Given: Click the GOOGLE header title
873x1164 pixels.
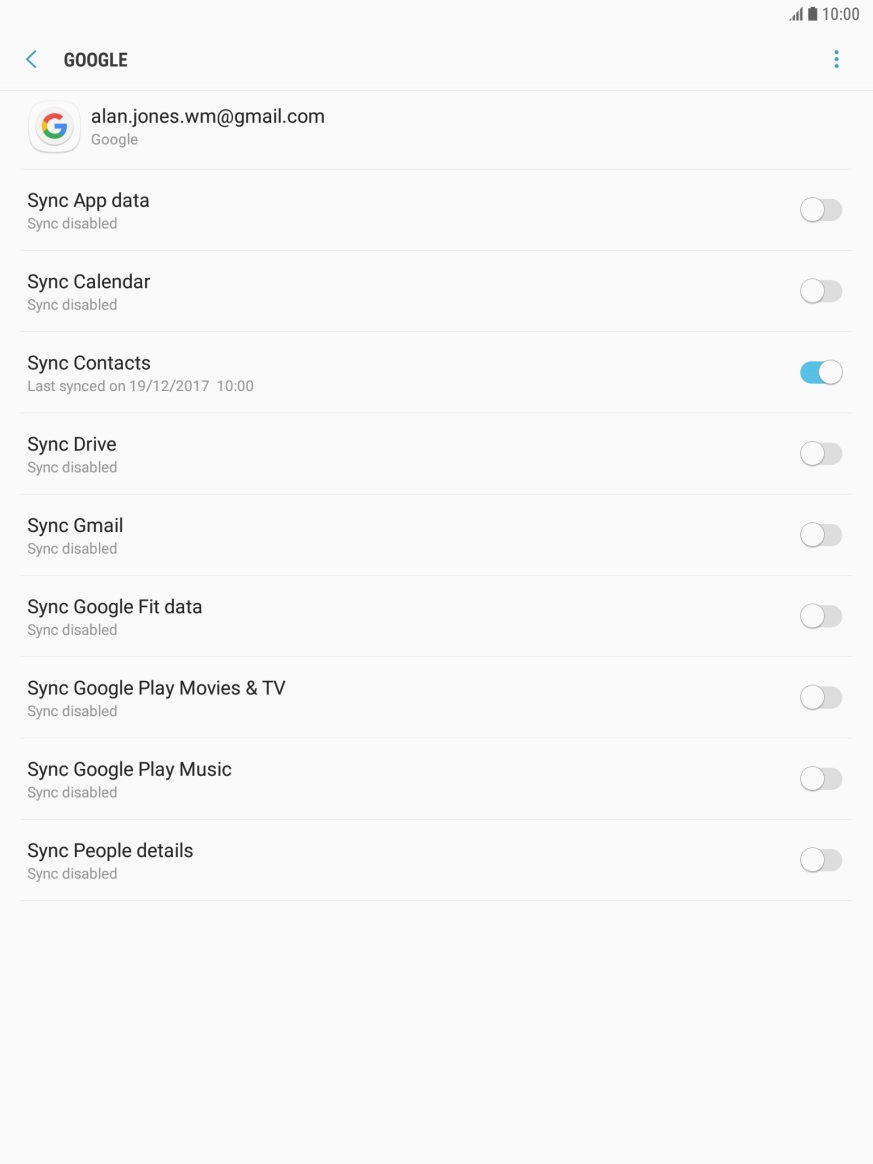Looking at the screenshot, I should click(95, 59).
